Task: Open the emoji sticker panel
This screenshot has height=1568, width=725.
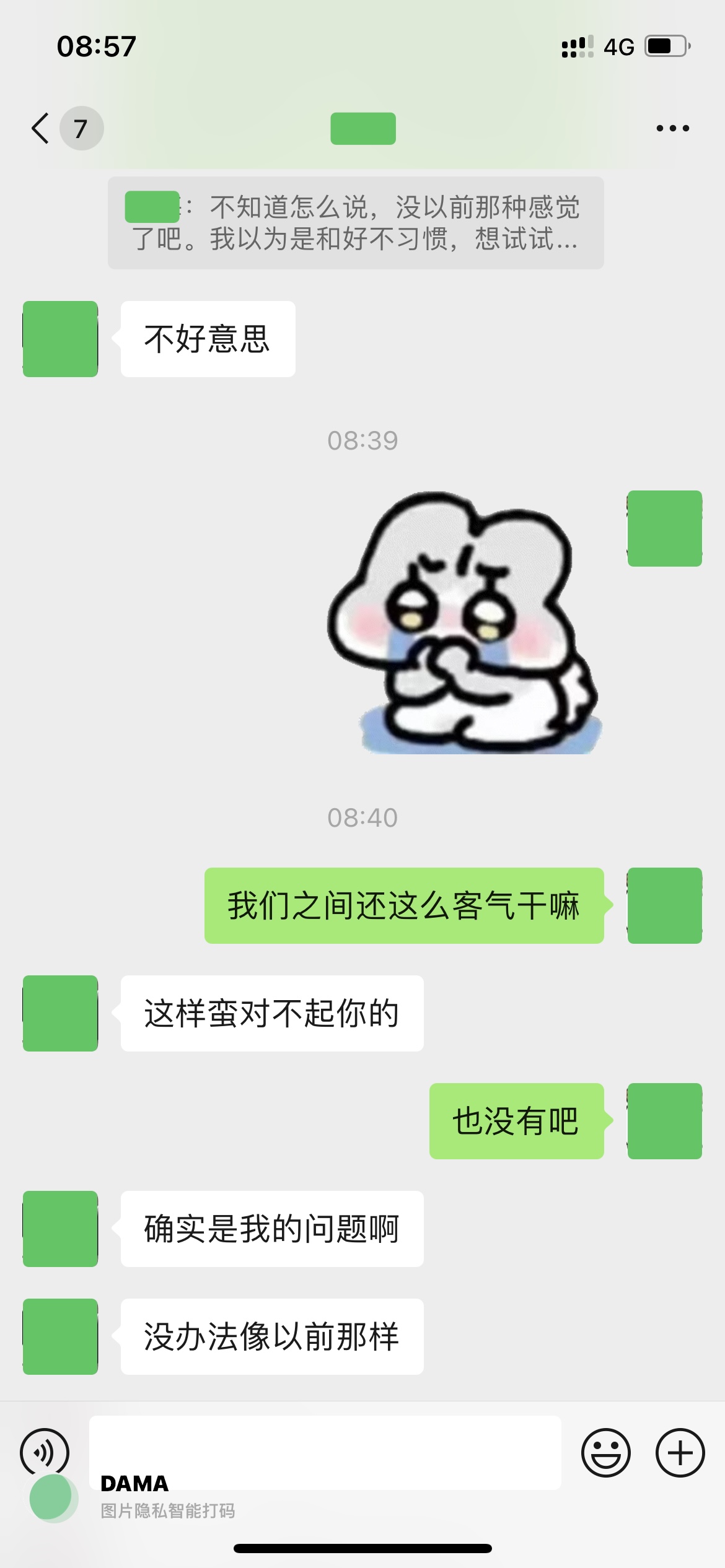Action: [605, 1452]
